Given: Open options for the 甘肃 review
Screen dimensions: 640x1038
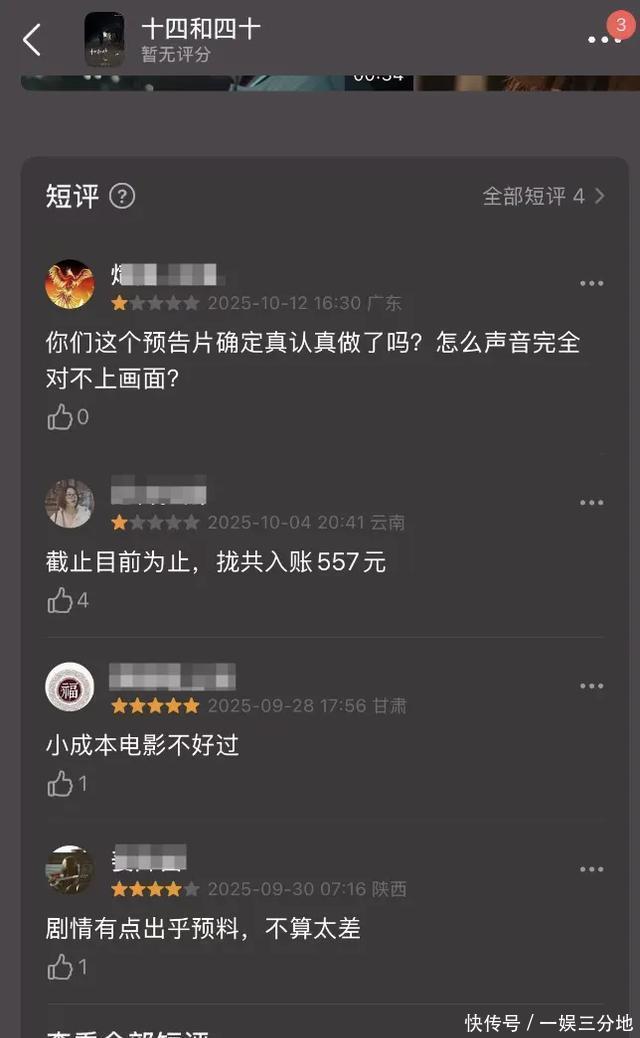Looking at the screenshot, I should pyautogui.click(x=592, y=686).
